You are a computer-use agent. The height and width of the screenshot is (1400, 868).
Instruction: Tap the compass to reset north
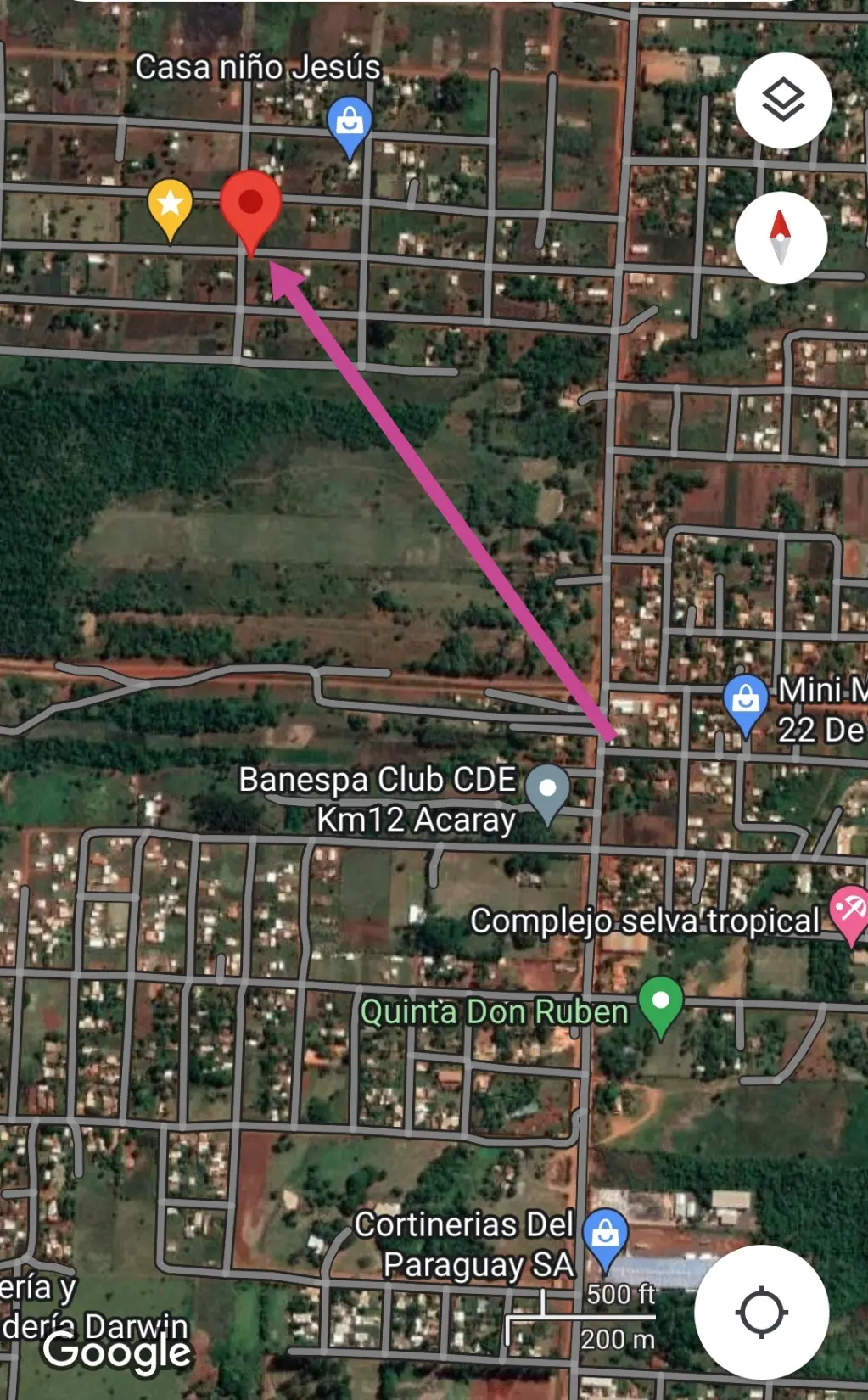pos(781,238)
